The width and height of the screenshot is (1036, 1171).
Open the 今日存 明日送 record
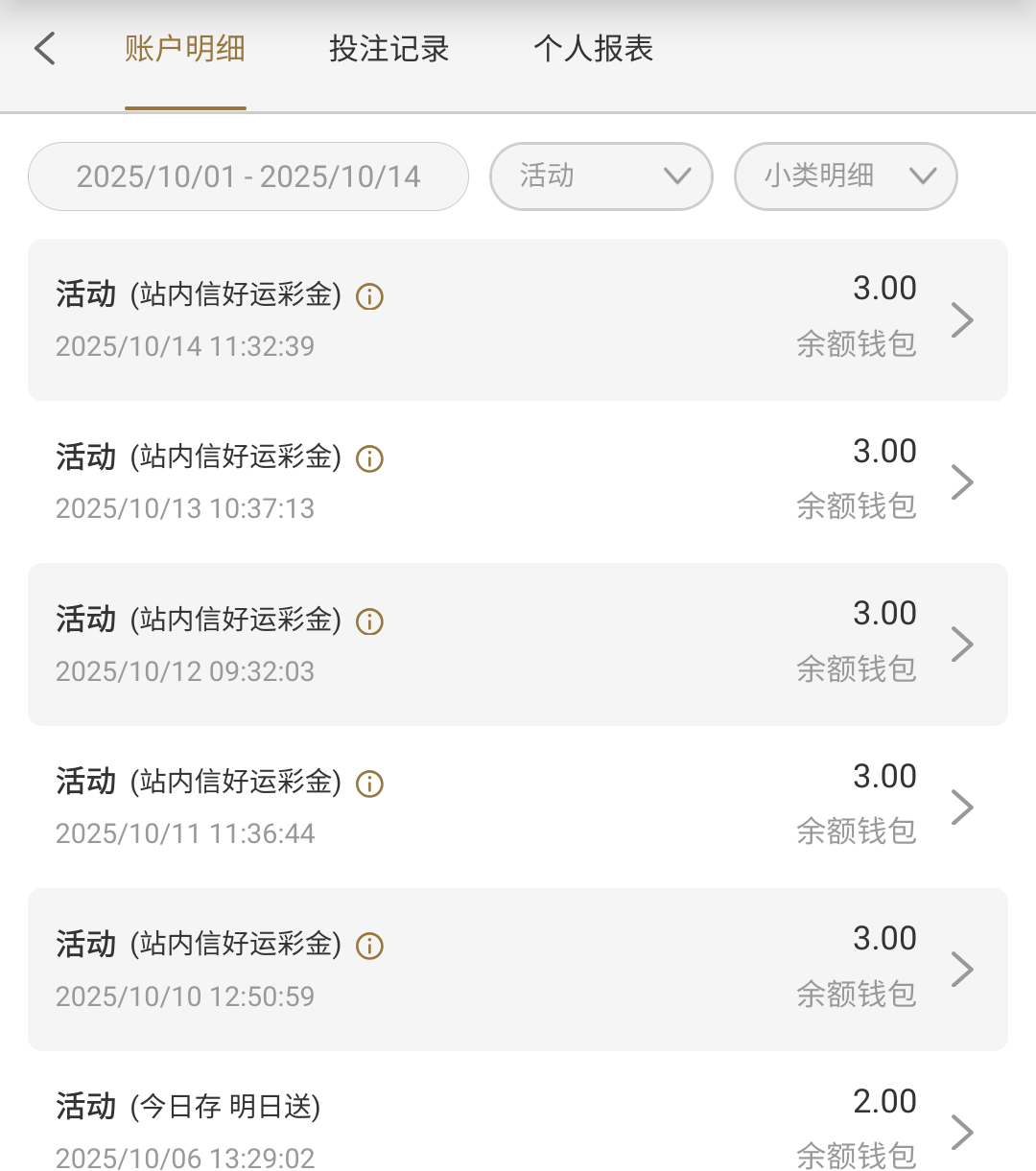click(x=518, y=1131)
